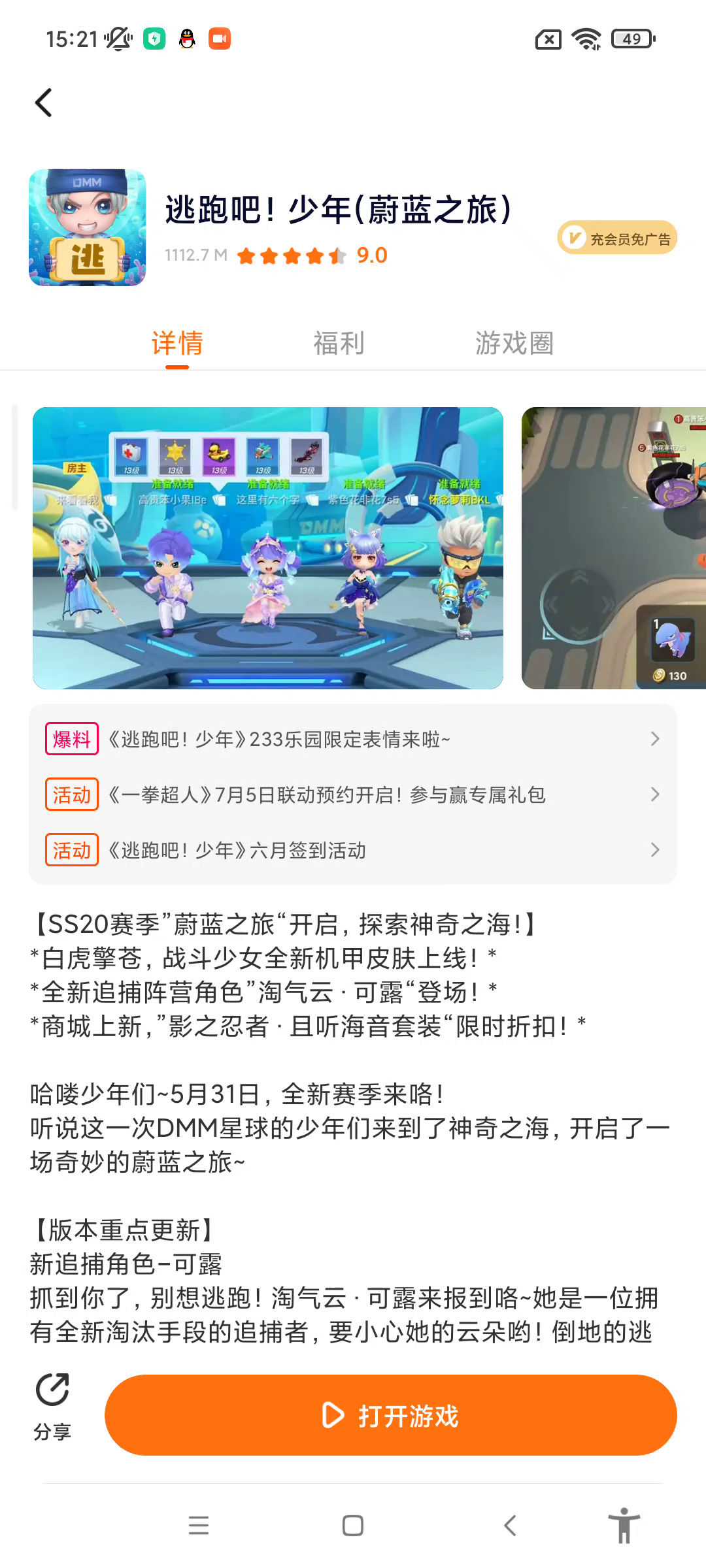The width and height of the screenshot is (706, 1568).
Task: Switch to the 福利 tab
Action: click(339, 343)
